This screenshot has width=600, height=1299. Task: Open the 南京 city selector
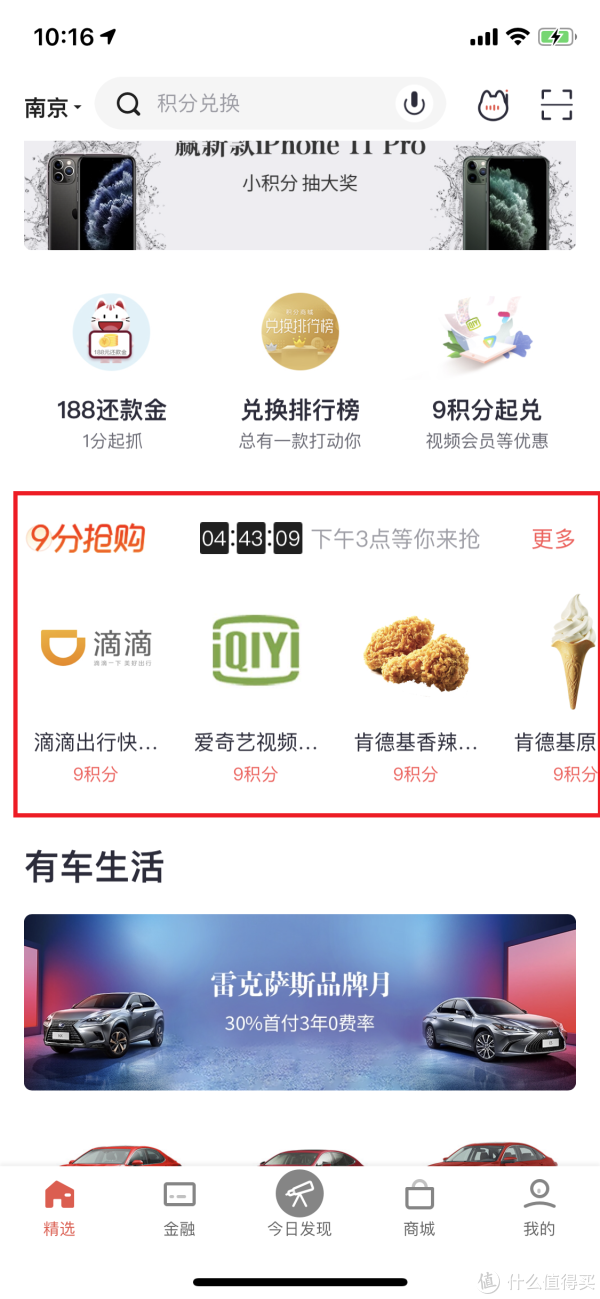click(52, 107)
